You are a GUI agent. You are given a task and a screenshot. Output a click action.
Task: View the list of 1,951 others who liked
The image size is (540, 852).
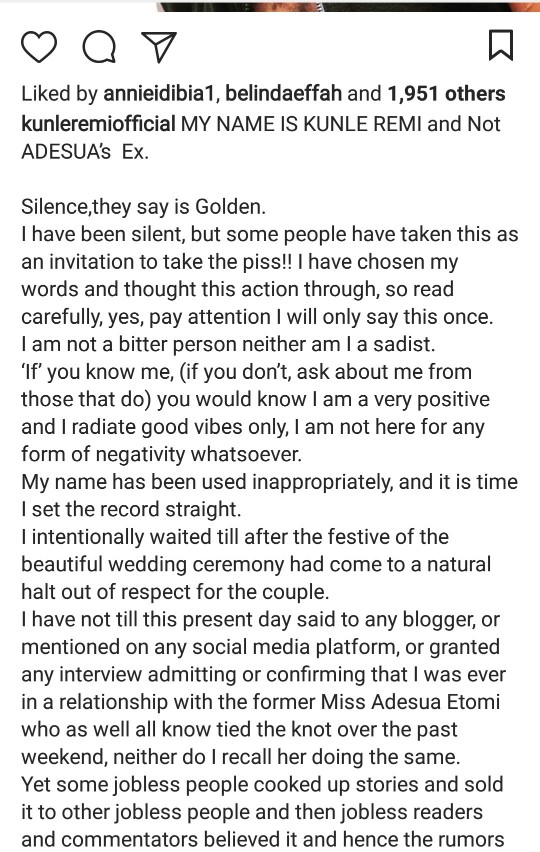click(446, 94)
